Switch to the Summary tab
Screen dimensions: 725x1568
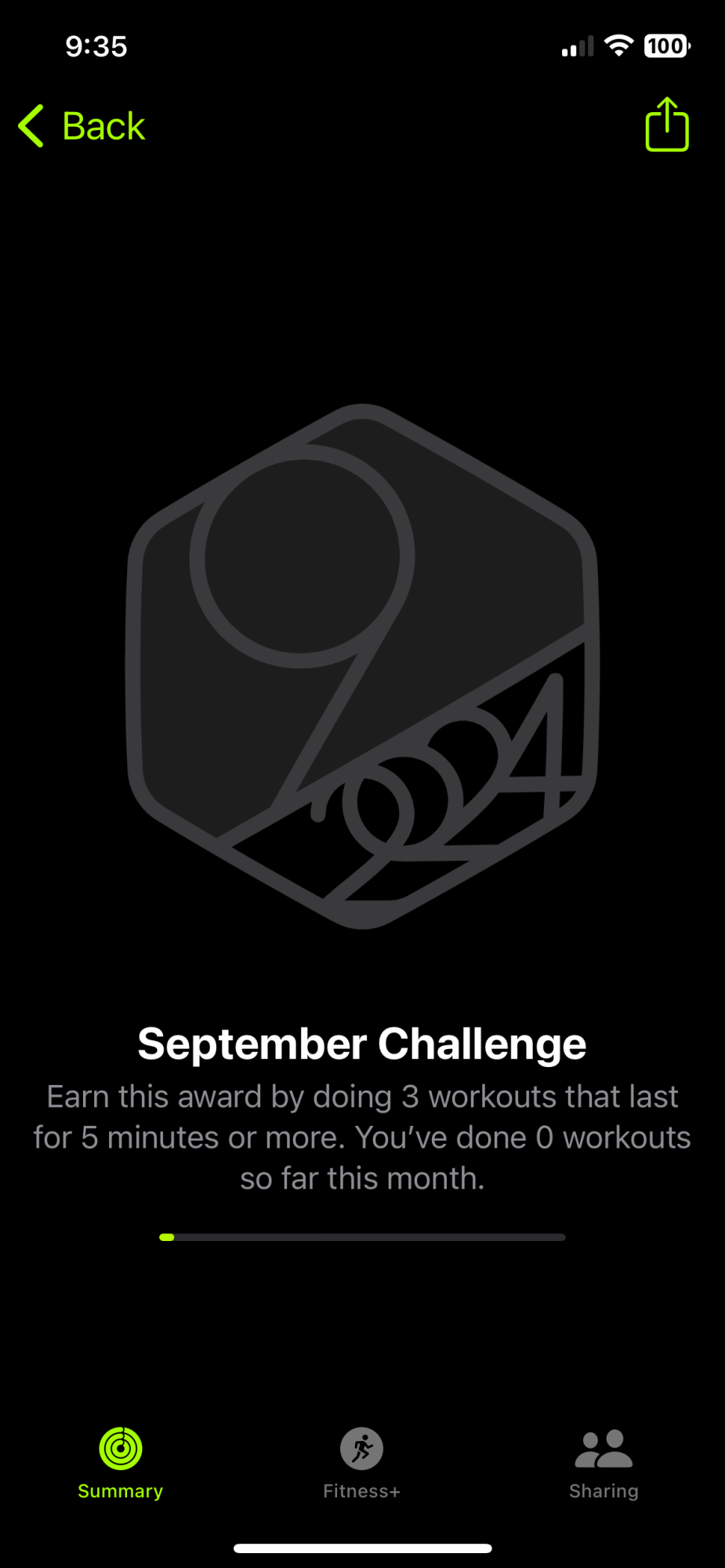tap(120, 1463)
